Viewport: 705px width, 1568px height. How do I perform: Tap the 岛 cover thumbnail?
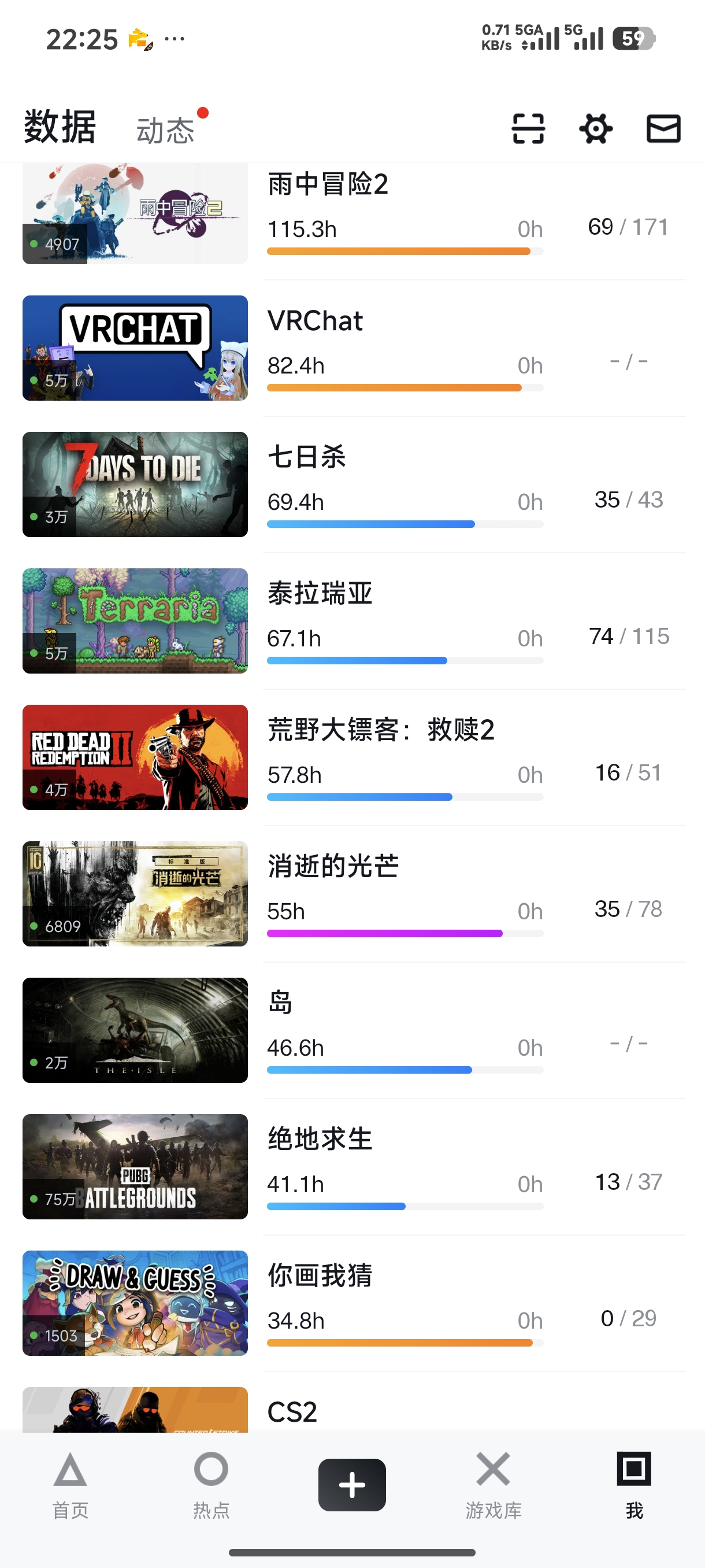tap(135, 1030)
